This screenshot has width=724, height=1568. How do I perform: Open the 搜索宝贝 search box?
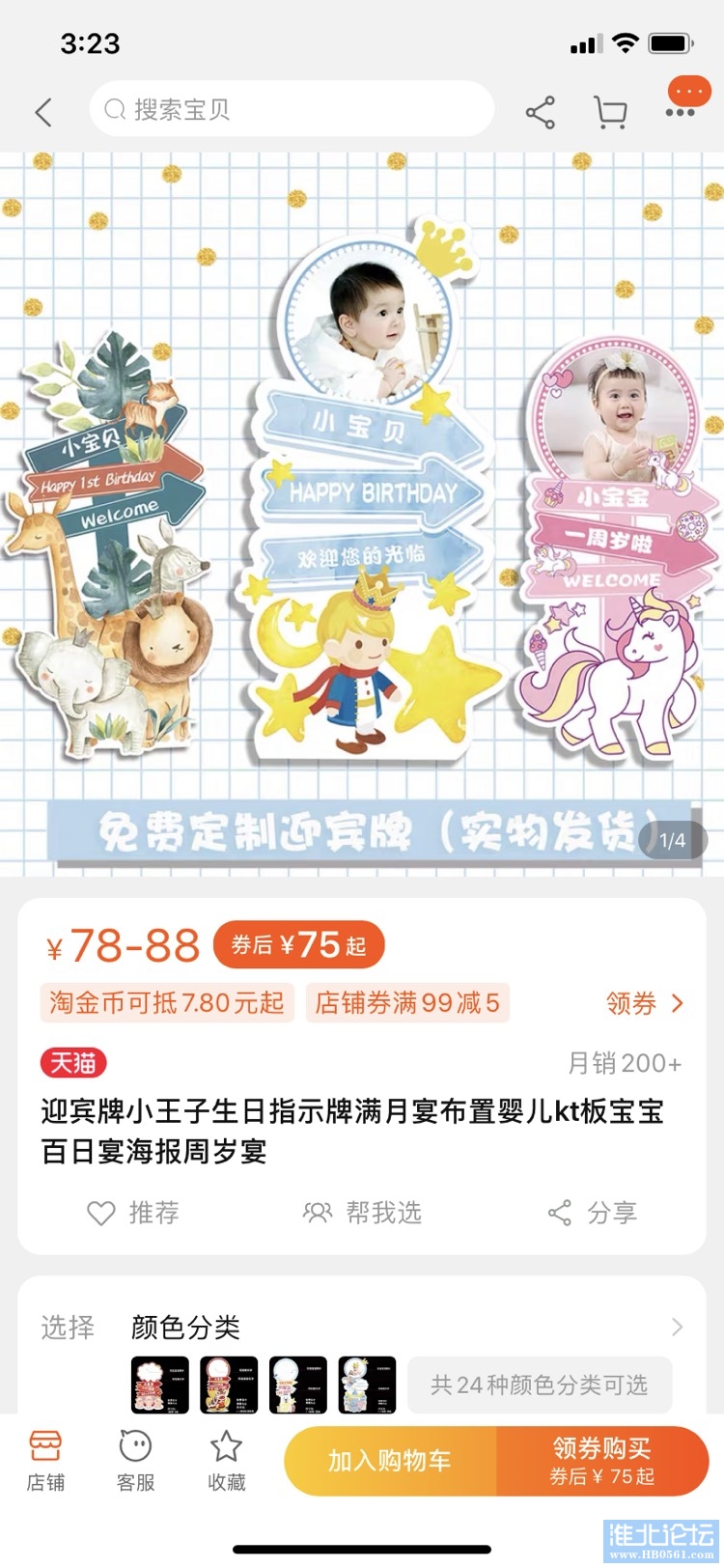coord(290,110)
